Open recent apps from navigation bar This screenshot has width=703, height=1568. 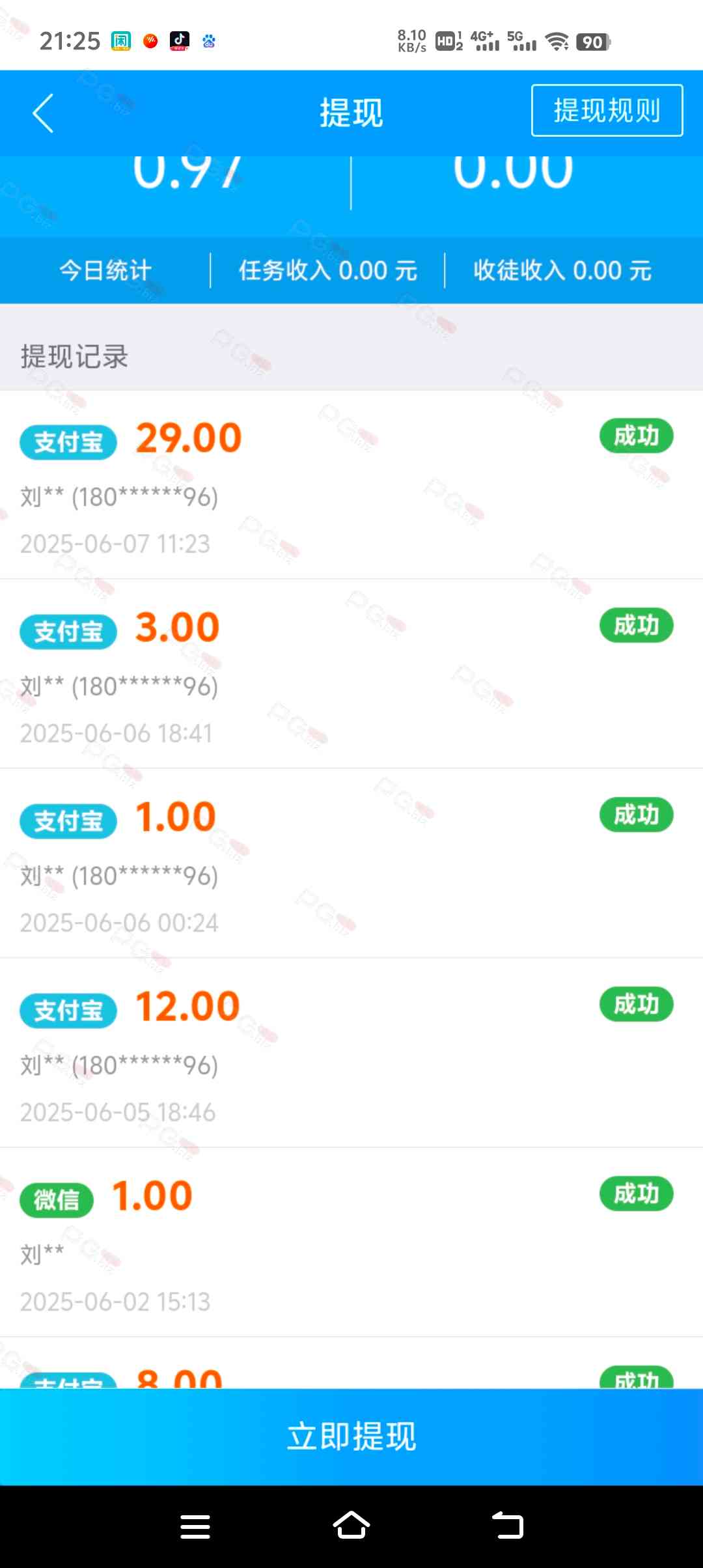pos(195,1526)
